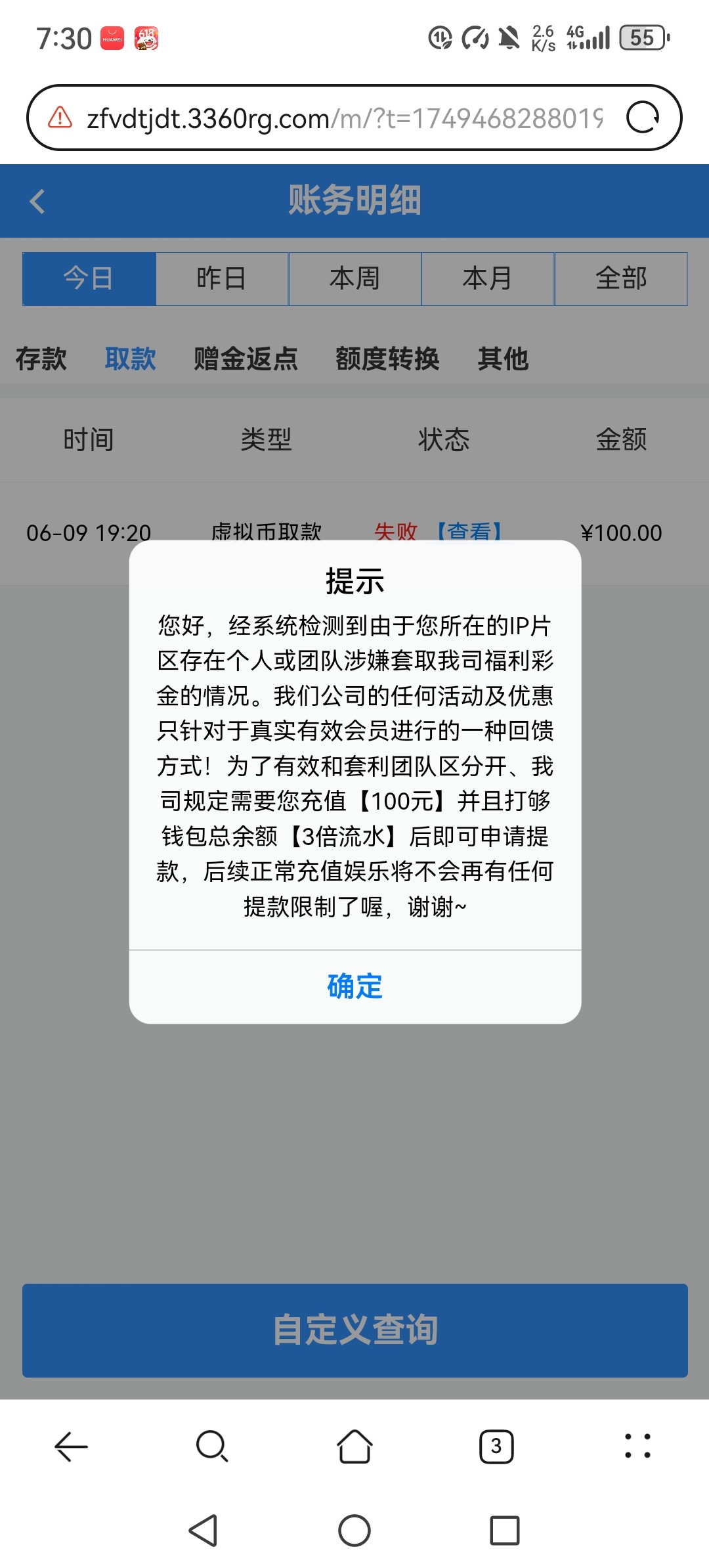Select the 今日 date filter
This screenshot has width=709, height=1568.
[x=89, y=279]
